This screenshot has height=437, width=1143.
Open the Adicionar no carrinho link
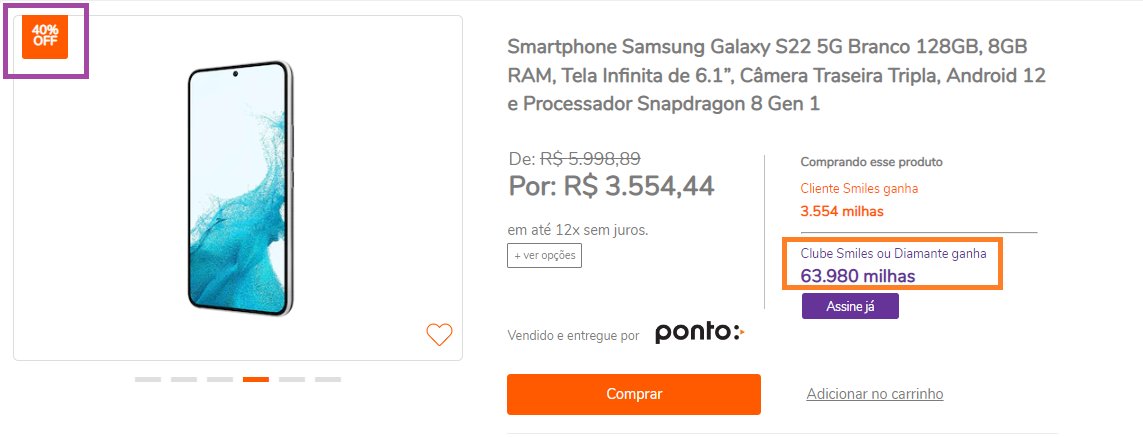pos(874,394)
